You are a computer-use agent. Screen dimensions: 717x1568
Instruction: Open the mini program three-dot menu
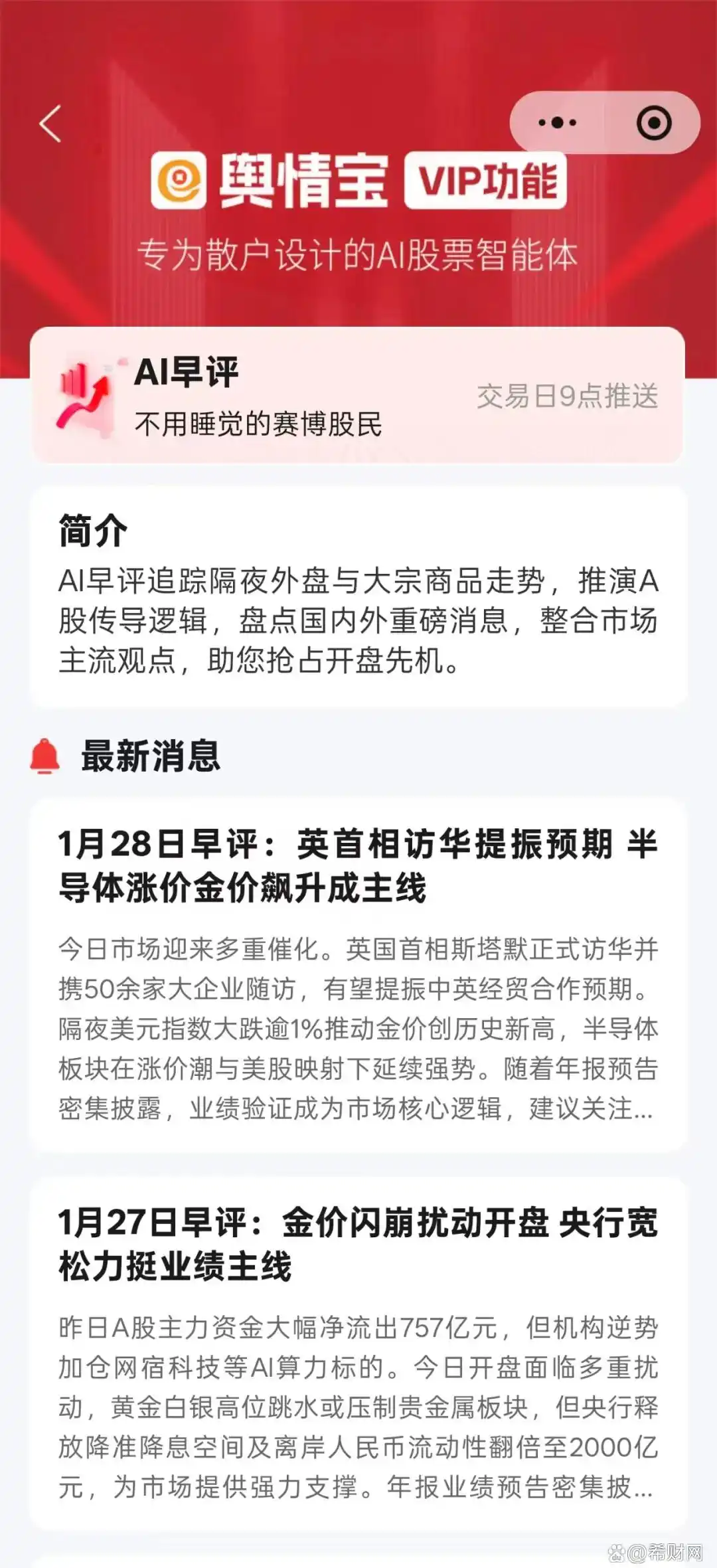click(x=558, y=123)
